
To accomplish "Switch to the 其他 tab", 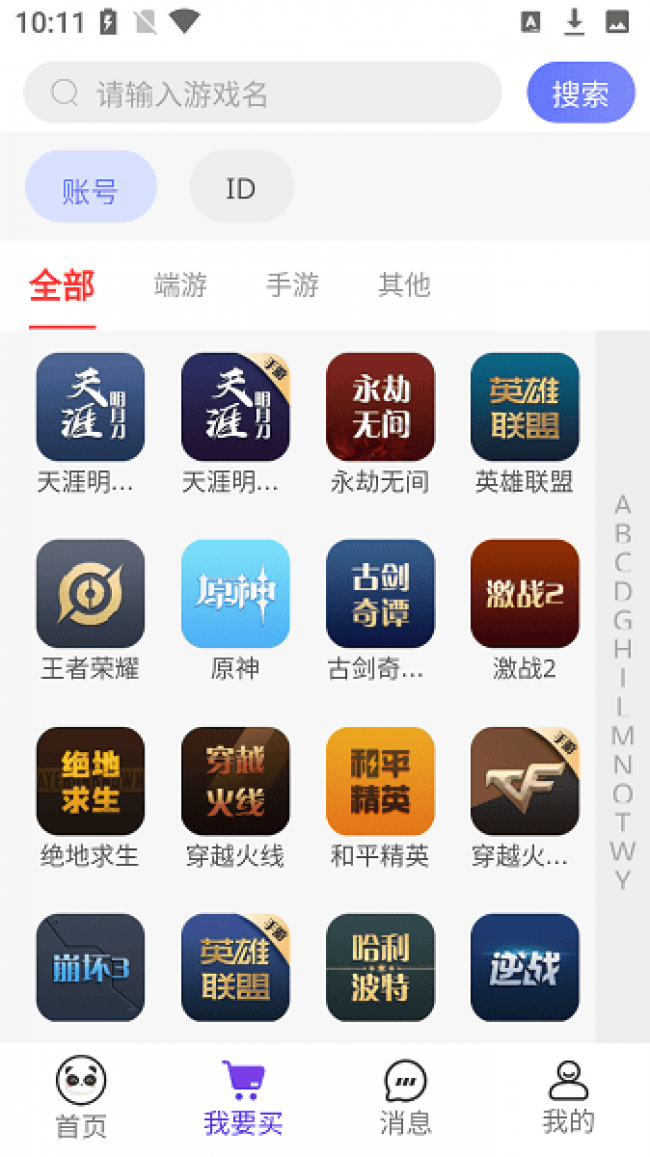I will (x=404, y=285).
